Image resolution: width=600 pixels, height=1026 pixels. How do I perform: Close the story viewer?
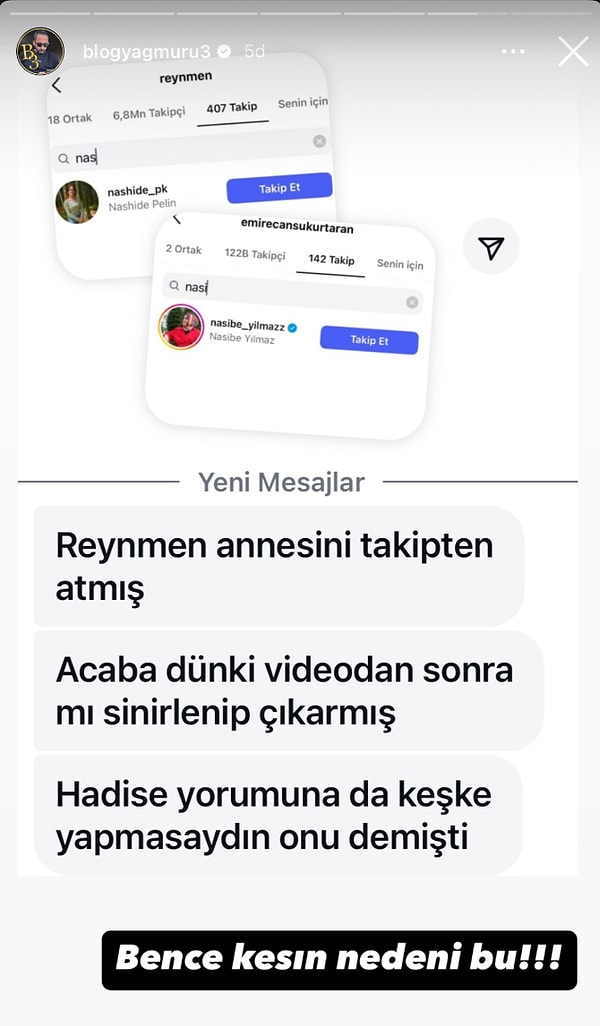pos(573,51)
